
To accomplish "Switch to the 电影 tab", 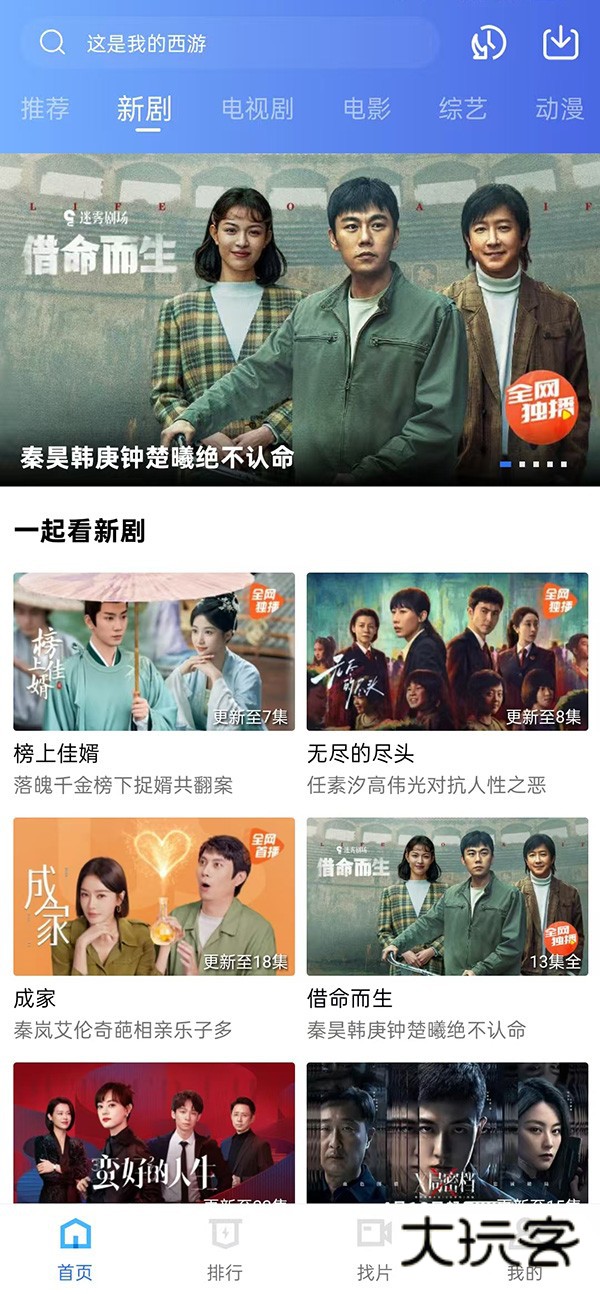I will click(x=366, y=109).
